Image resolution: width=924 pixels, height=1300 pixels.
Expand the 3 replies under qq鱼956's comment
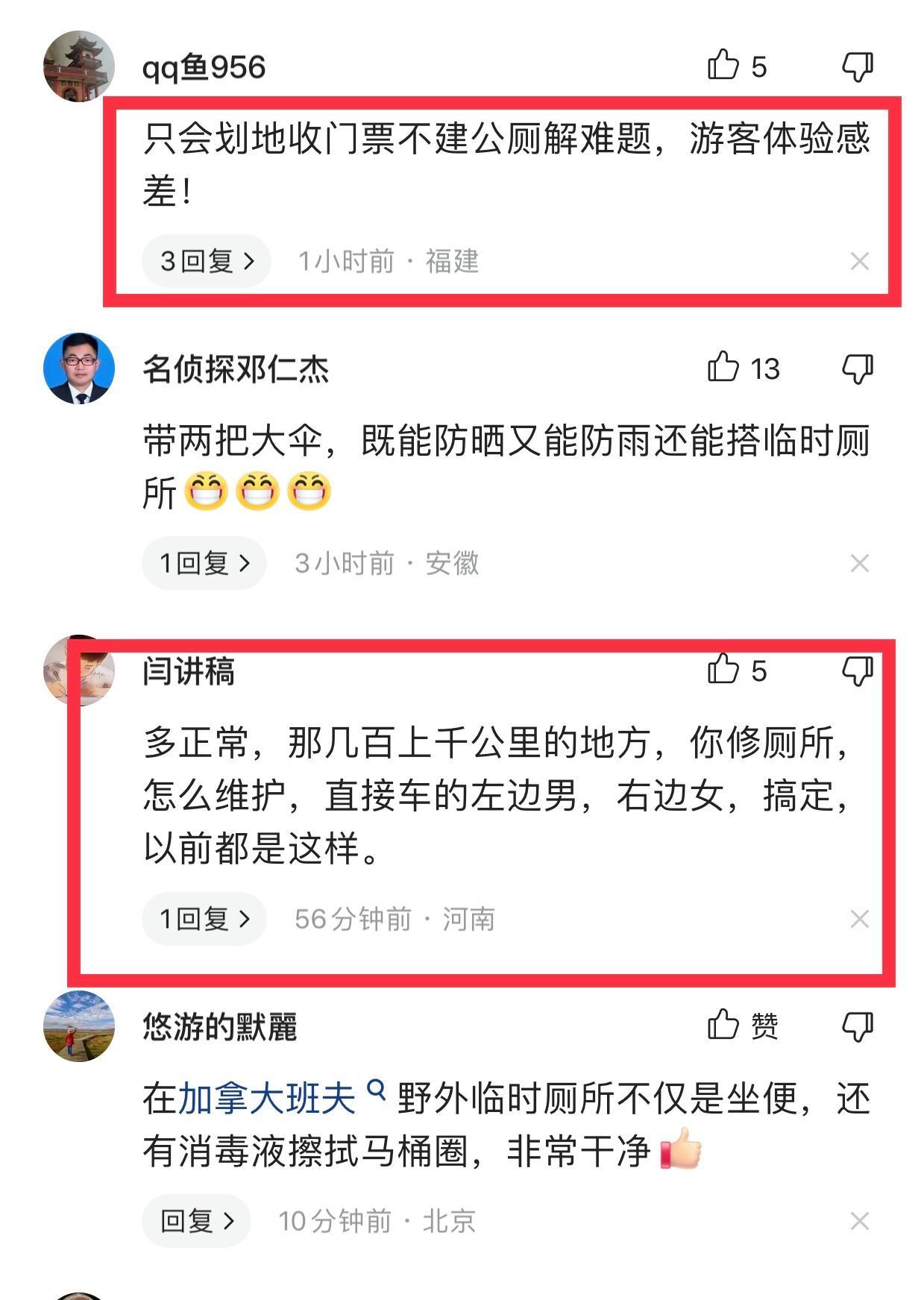pos(207,262)
